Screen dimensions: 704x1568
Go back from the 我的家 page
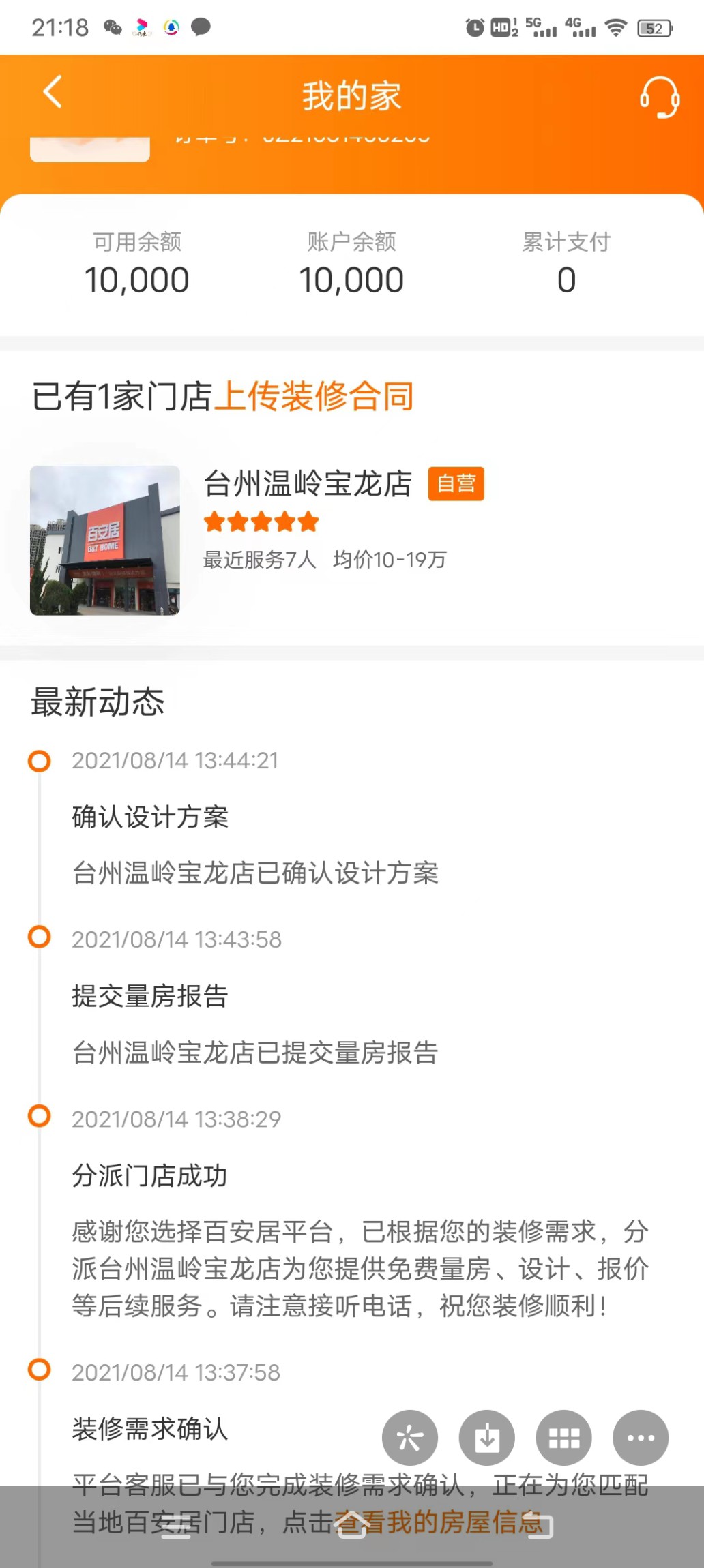click(53, 92)
